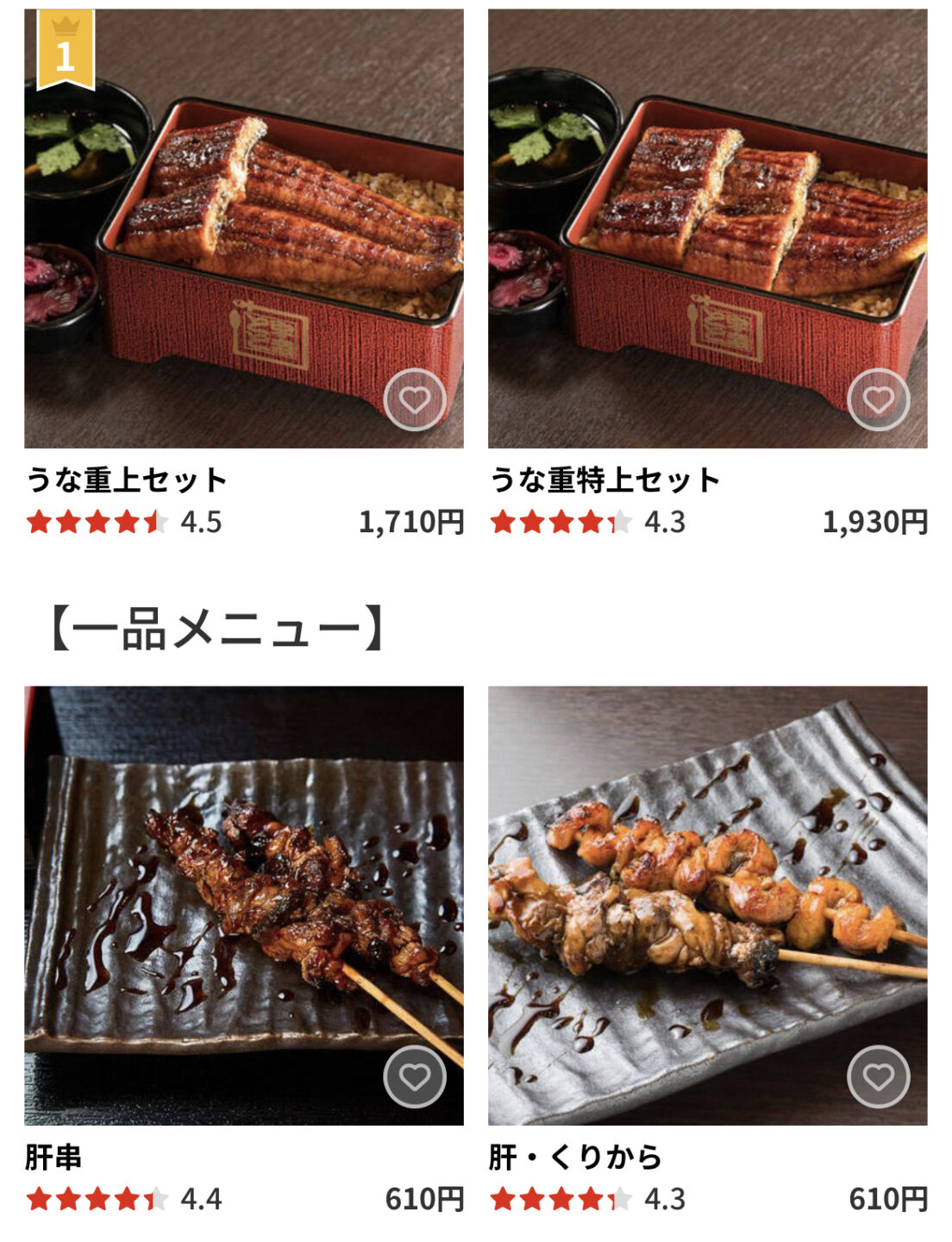Like the 肝・くりから item heart
The height and width of the screenshot is (1242, 952).
point(878,1076)
